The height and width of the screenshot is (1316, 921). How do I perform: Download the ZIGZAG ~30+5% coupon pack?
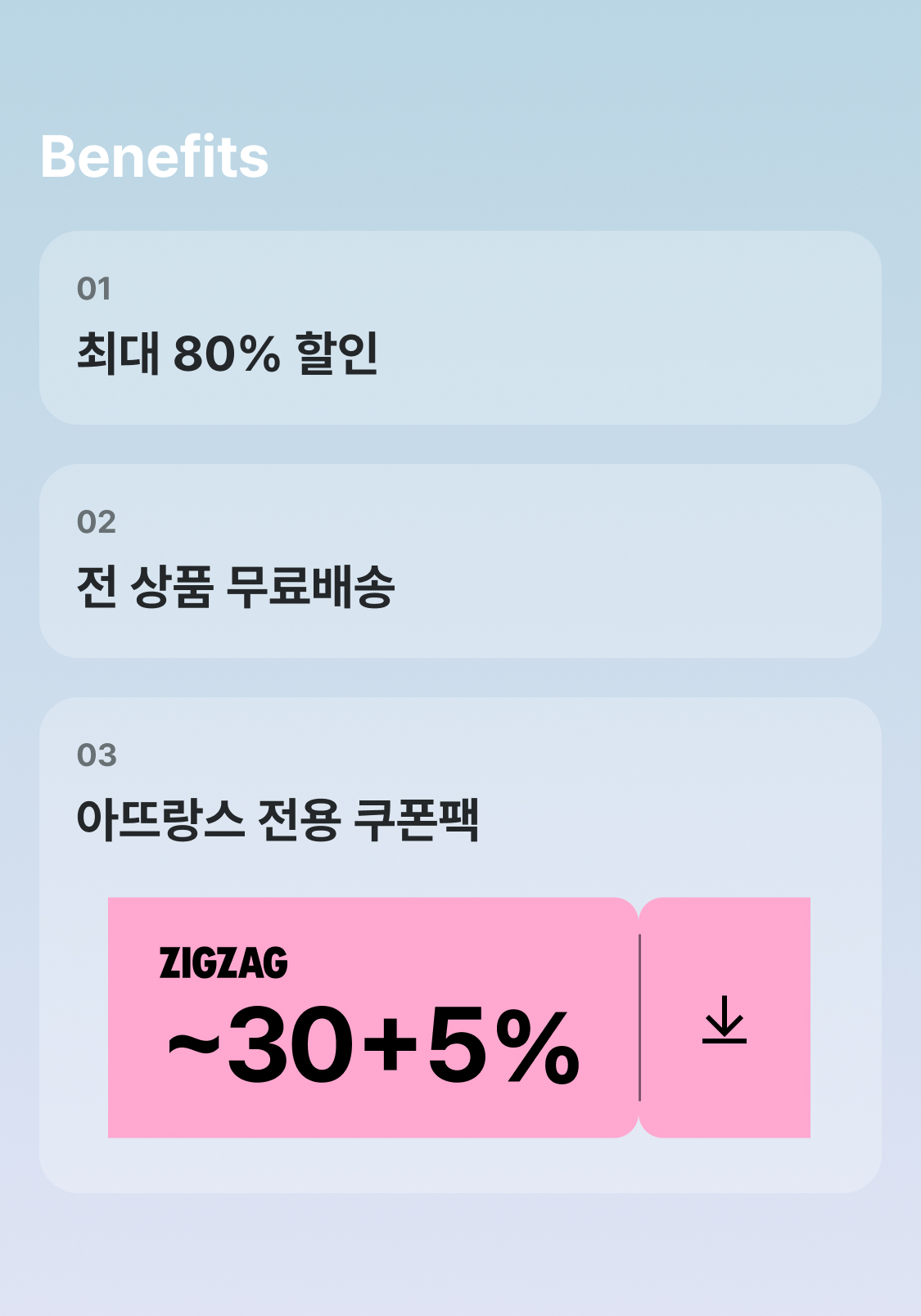pos(725,1018)
